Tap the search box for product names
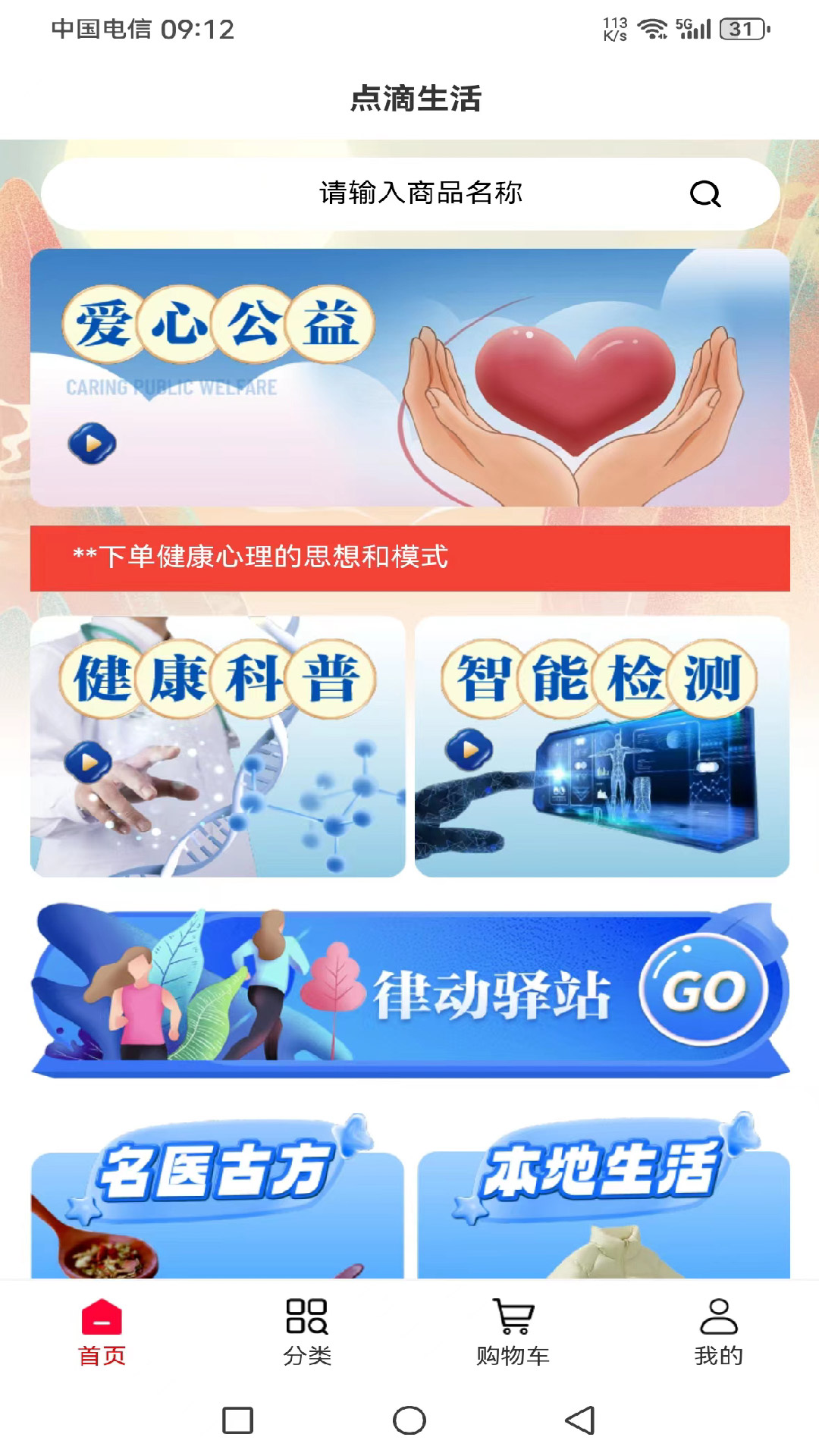This screenshot has width=819, height=1456. (x=410, y=194)
